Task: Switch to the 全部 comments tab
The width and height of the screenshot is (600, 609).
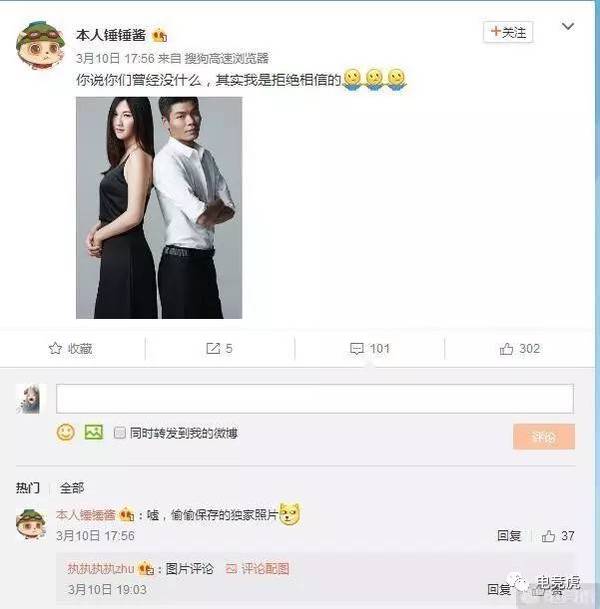Action: click(72, 488)
